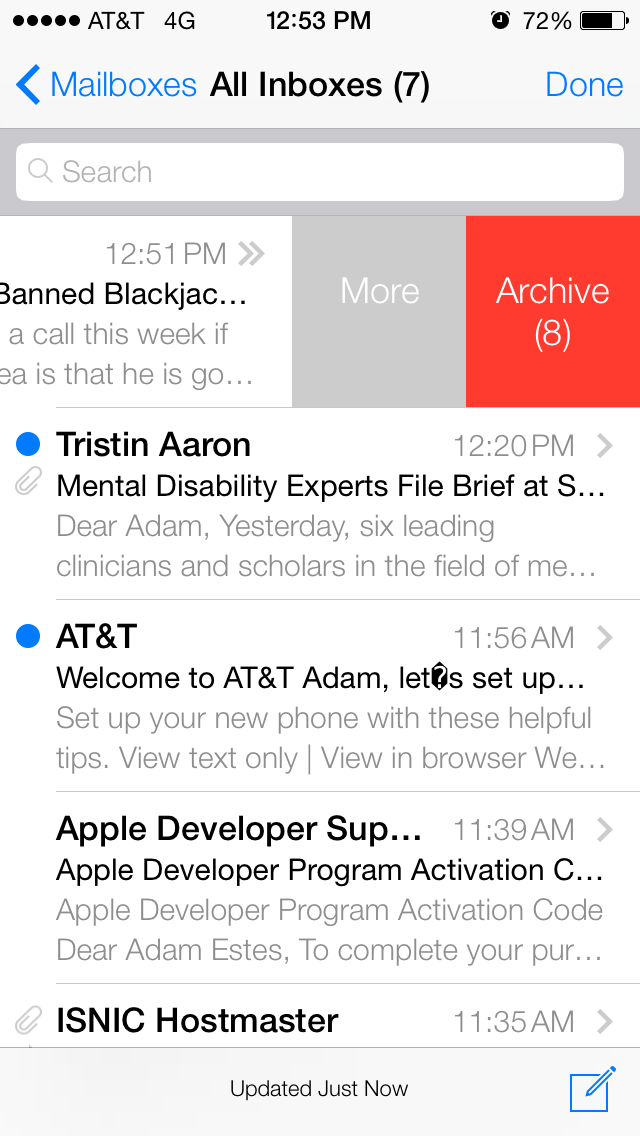640x1136 pixels.
Task: Tap the Search field
Action: [x=320, y=172]
